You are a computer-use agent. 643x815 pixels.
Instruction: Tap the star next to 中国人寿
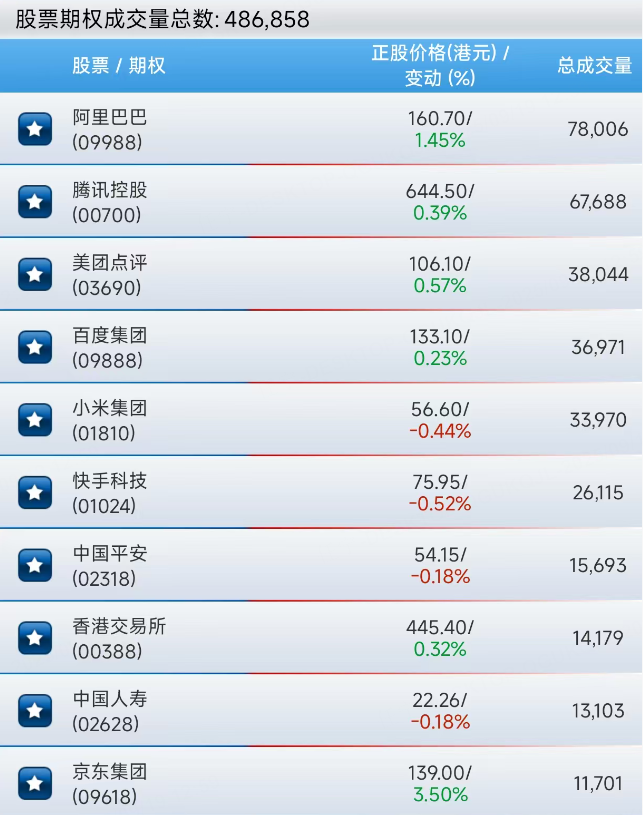[35, 711]
